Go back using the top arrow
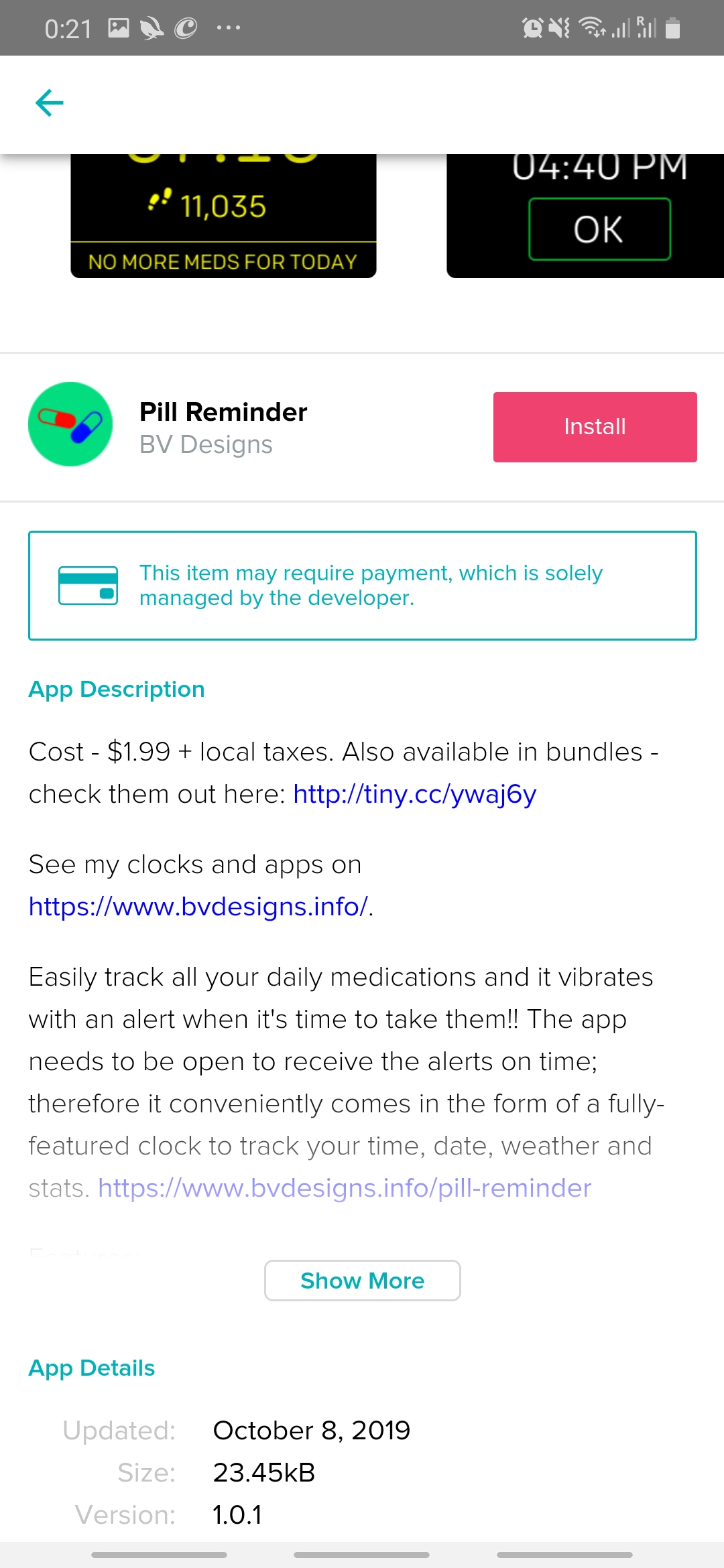The image size is (724, 1568). click(49, 103)
